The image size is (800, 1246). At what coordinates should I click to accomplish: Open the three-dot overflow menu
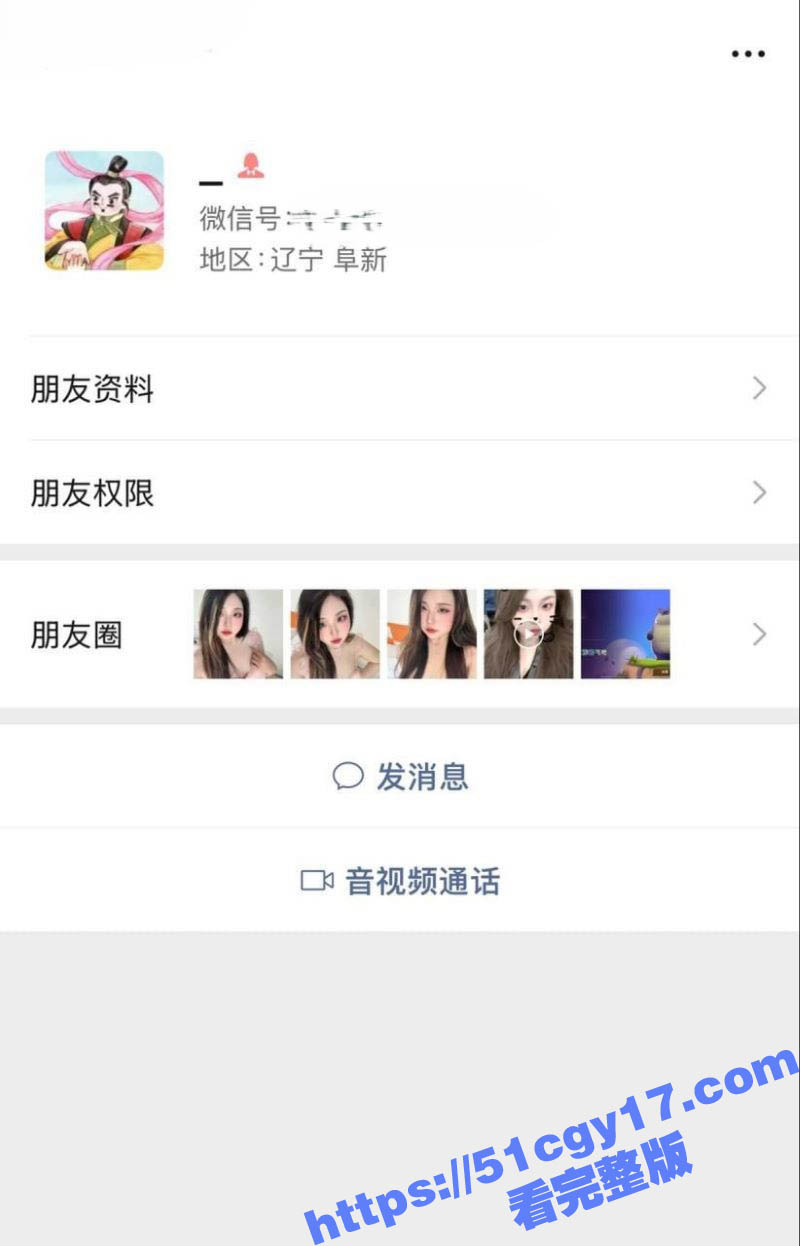[x=747, y=54]
